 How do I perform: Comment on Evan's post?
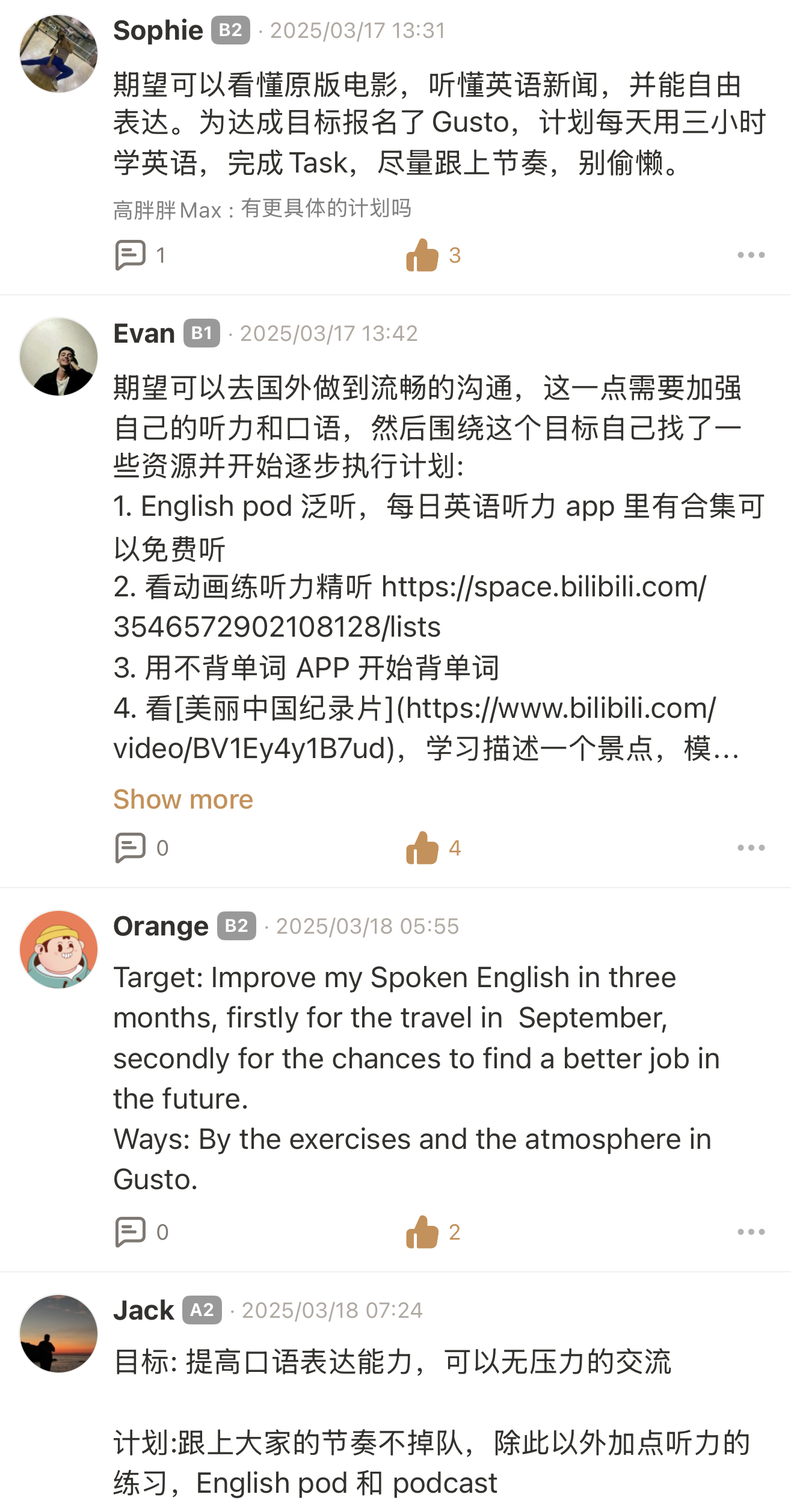131,848
